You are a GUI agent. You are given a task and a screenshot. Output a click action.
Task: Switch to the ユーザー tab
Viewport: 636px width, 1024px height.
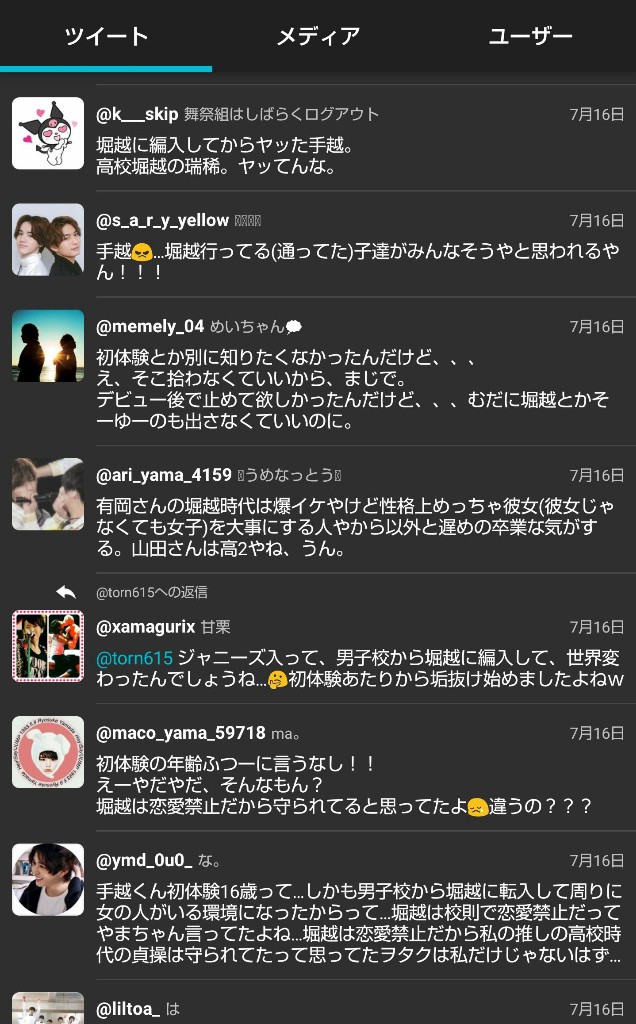(530, 37)
